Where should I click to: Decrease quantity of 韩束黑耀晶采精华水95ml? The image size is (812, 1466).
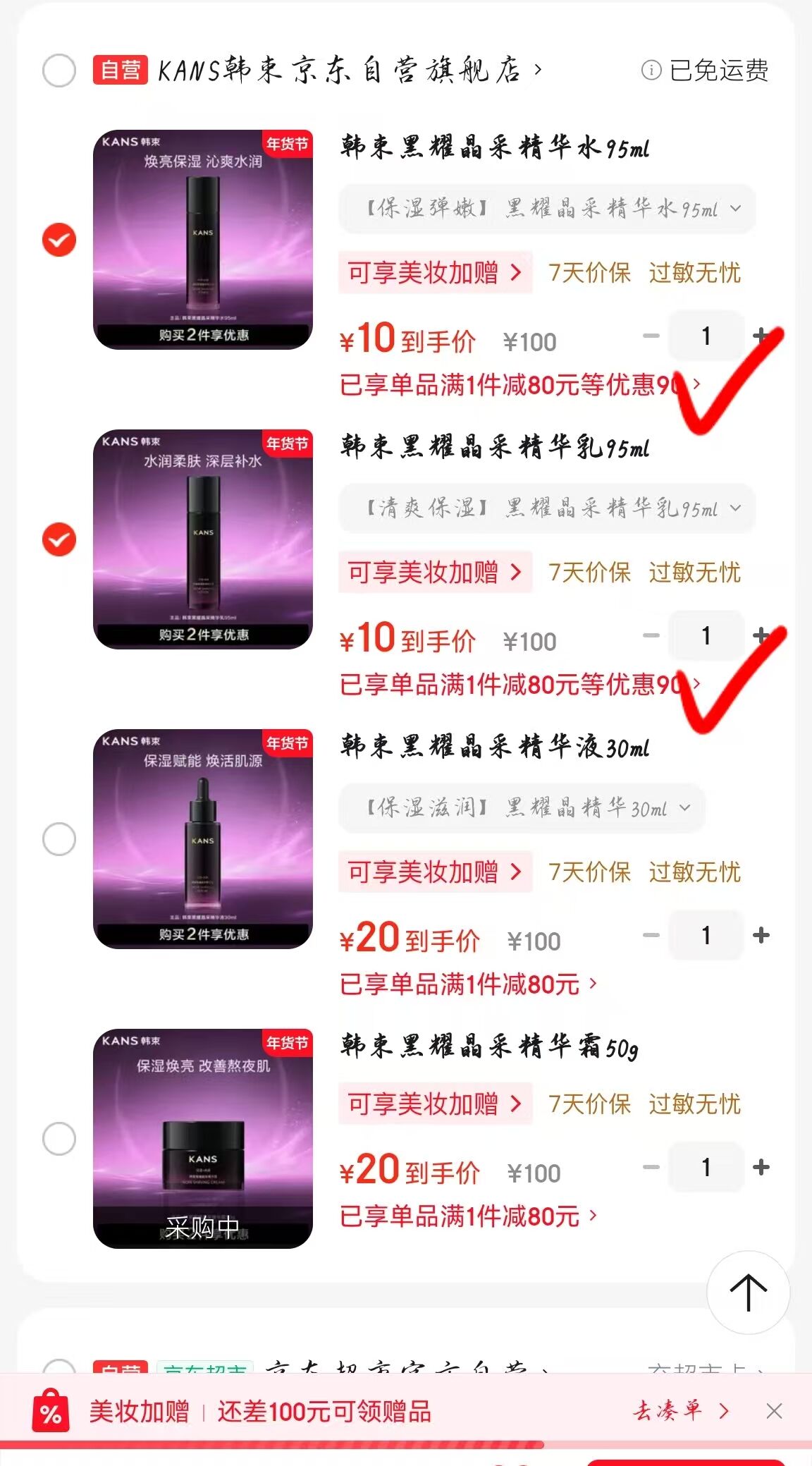651,336
